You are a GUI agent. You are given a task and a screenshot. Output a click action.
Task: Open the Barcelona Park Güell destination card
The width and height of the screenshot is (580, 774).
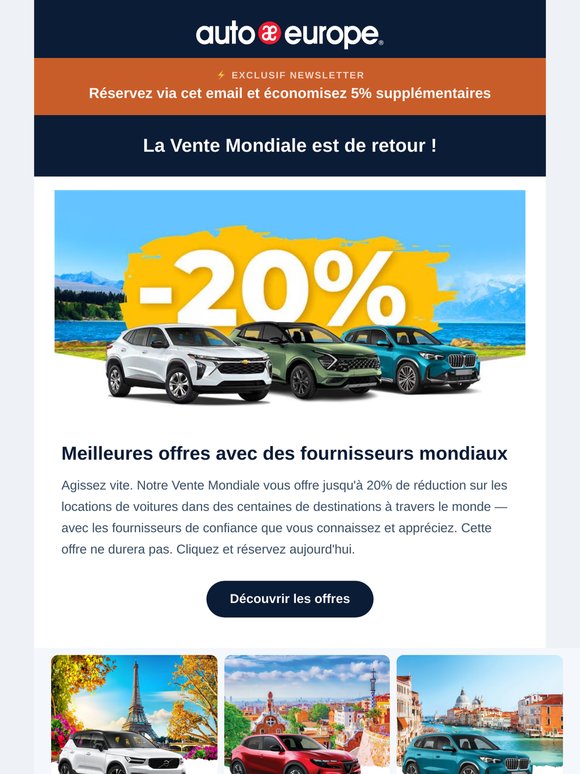coord(307,714)
